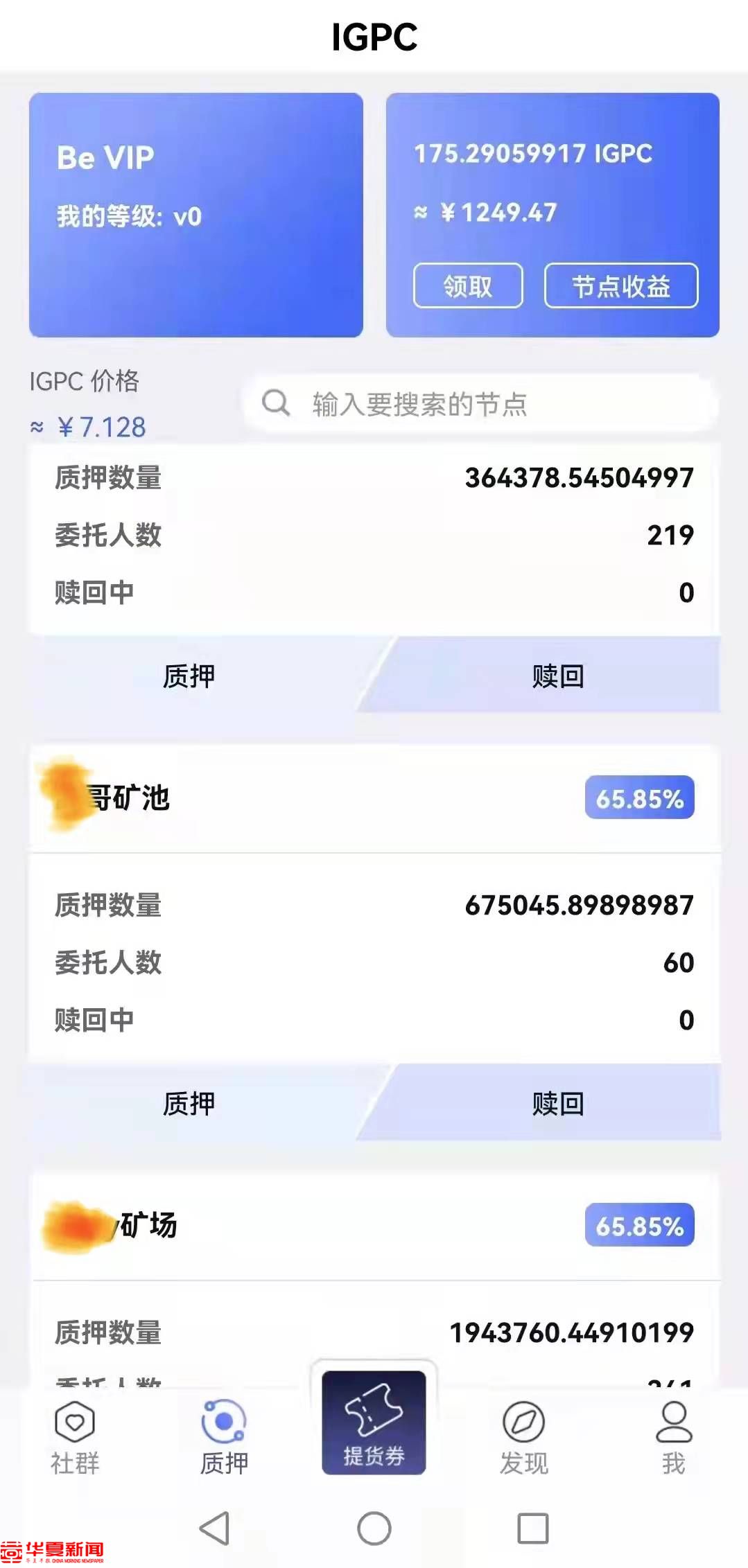Viewport: 748px width, 1568px height.
Task: Go to the system home screen
Action: tap(374, 1528)
